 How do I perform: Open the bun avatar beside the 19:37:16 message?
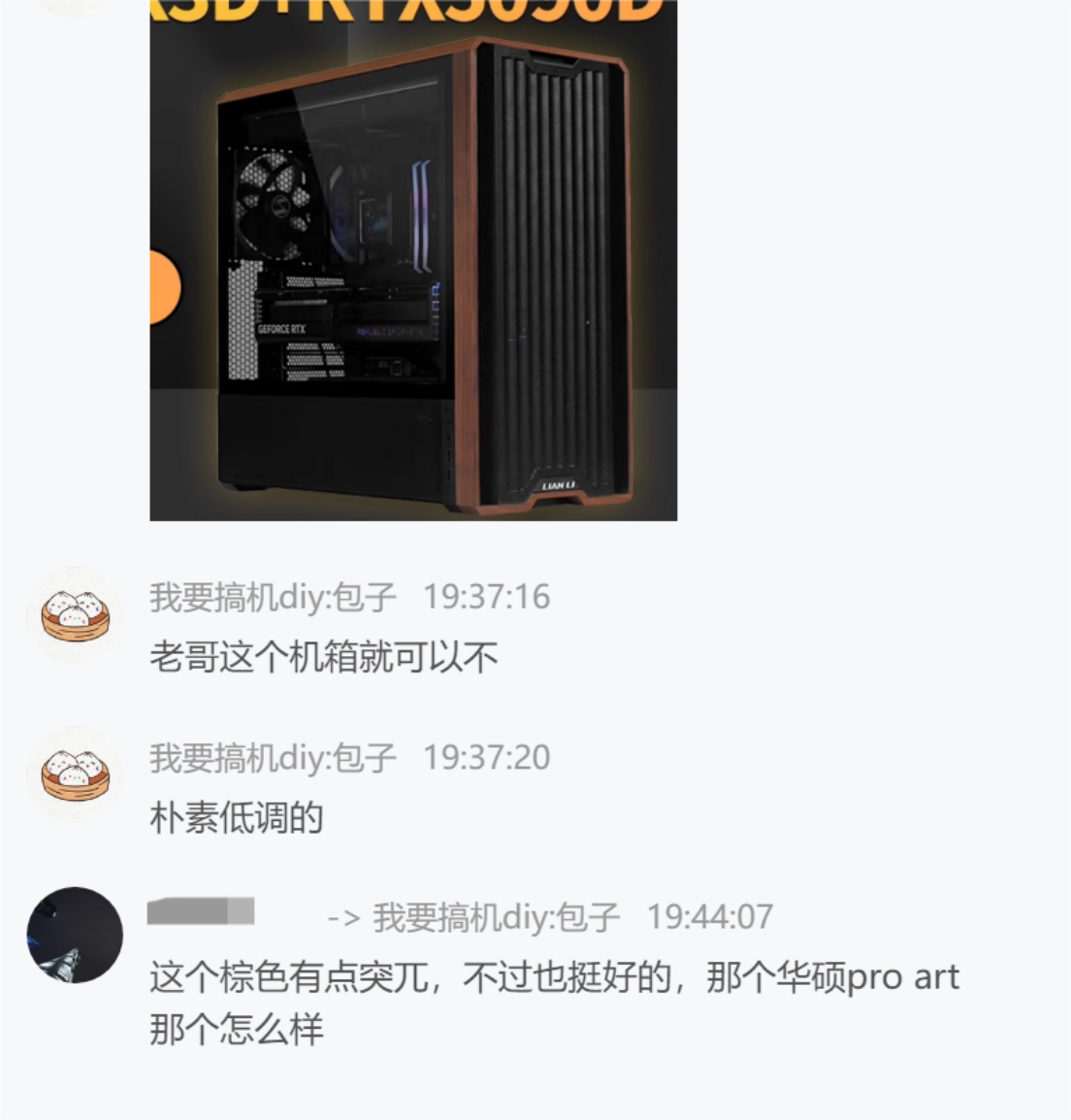click(x=75, y=614)
